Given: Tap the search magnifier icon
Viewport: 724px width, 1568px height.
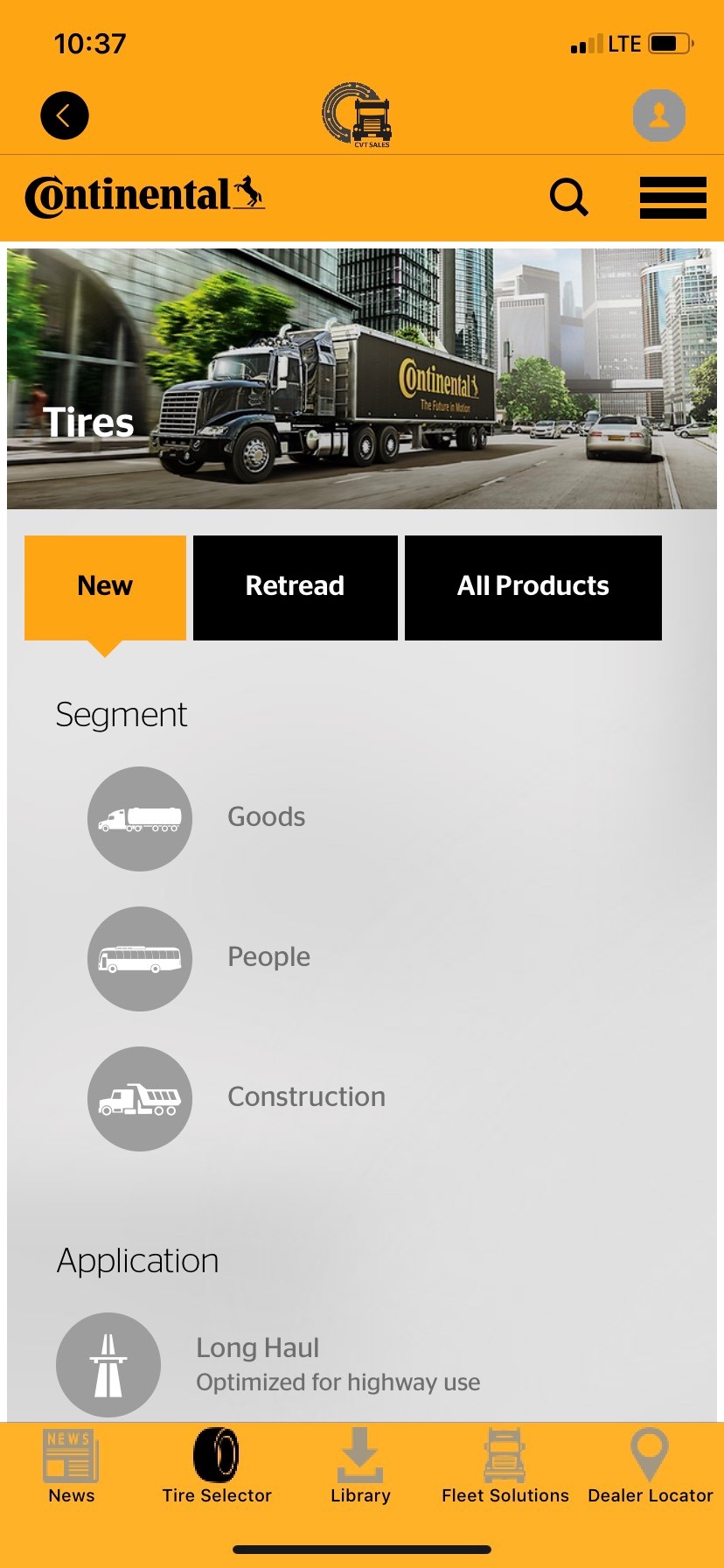Looking at the screenshot, I should [x=569, y=197].
